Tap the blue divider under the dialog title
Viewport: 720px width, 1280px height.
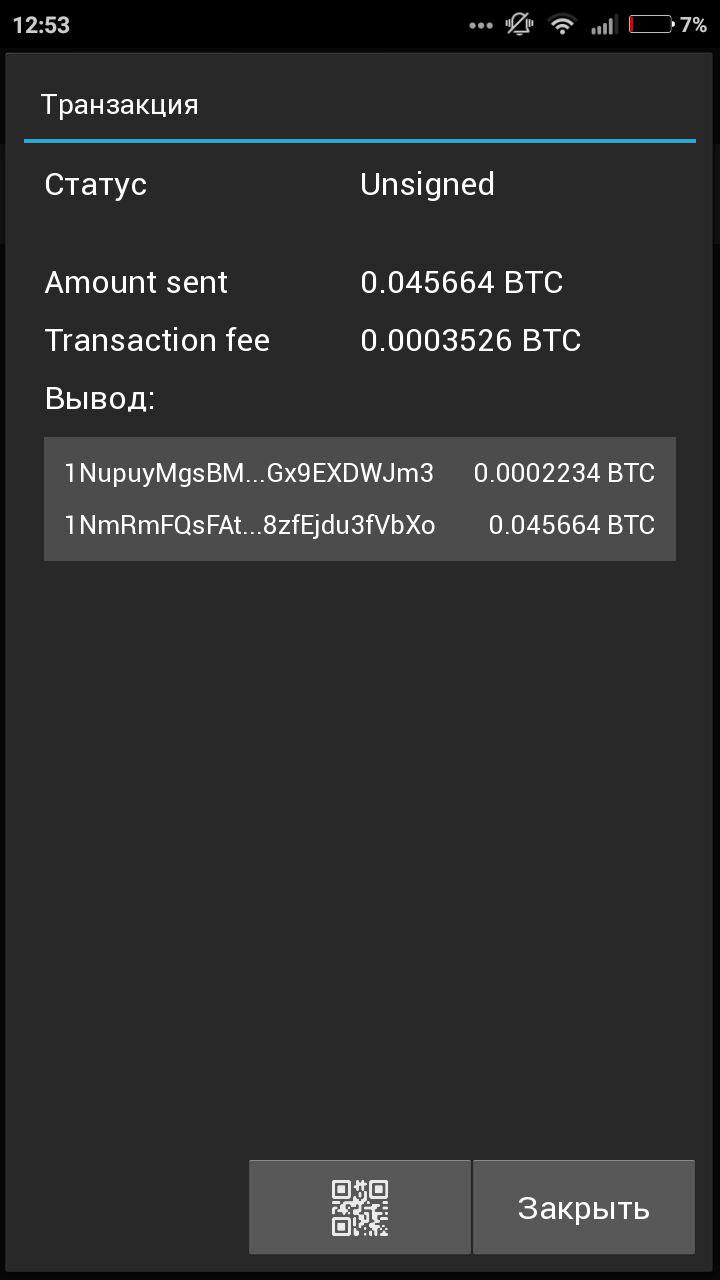[x=359, y=140]
